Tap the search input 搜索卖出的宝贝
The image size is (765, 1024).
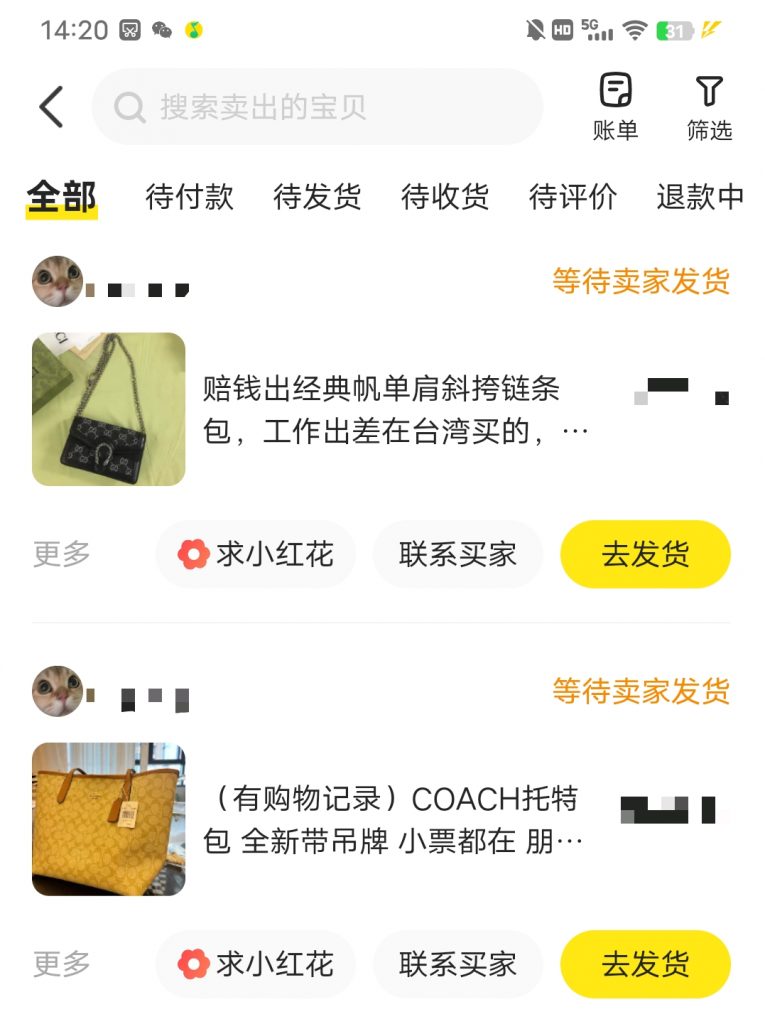(280, 106)
